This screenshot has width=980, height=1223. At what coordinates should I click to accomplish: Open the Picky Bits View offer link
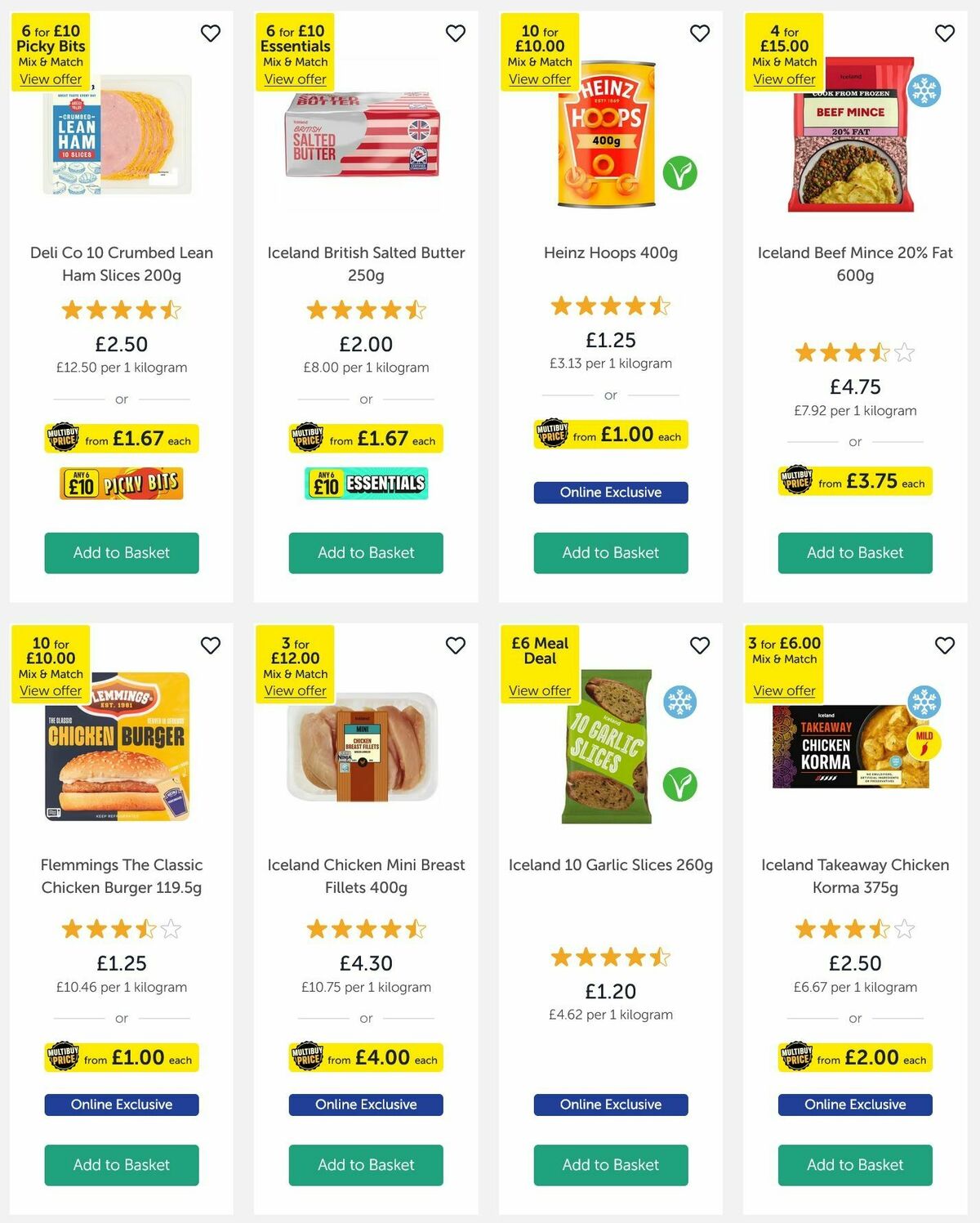tap(50, 79)
